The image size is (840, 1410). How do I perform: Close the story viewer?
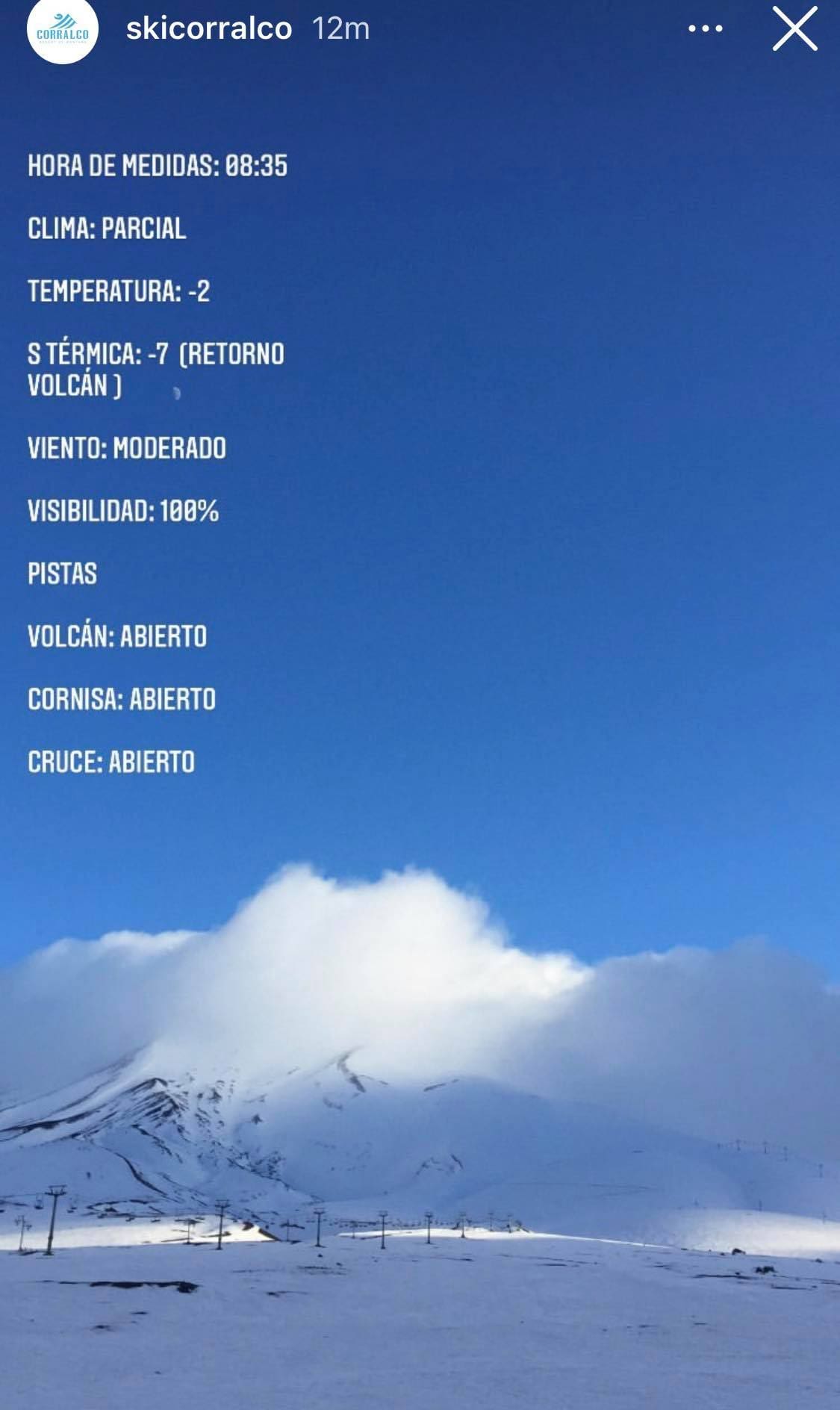pyautogui.click(x=794, y=28)
